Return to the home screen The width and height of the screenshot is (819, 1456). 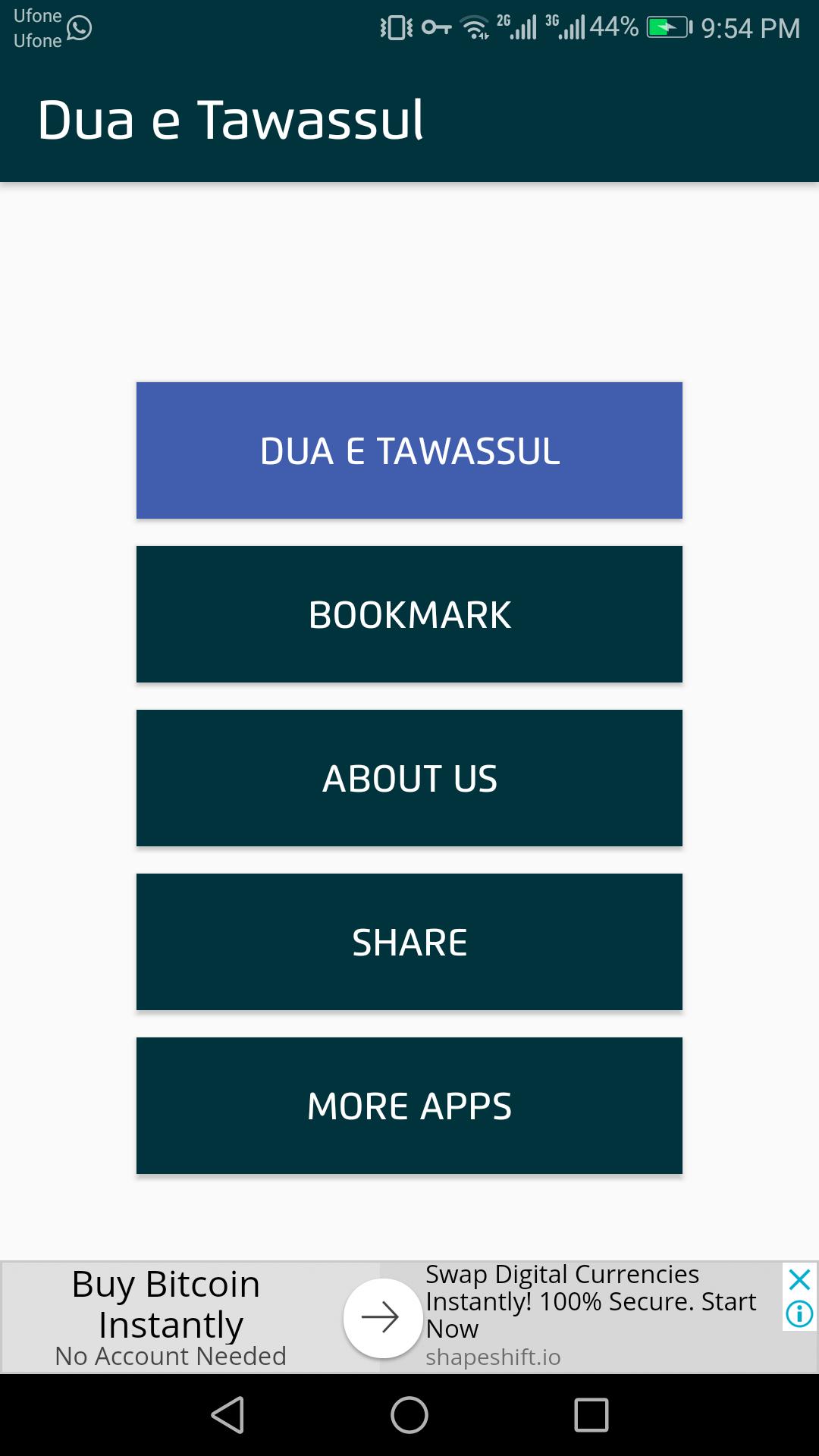click(409, 1415)
